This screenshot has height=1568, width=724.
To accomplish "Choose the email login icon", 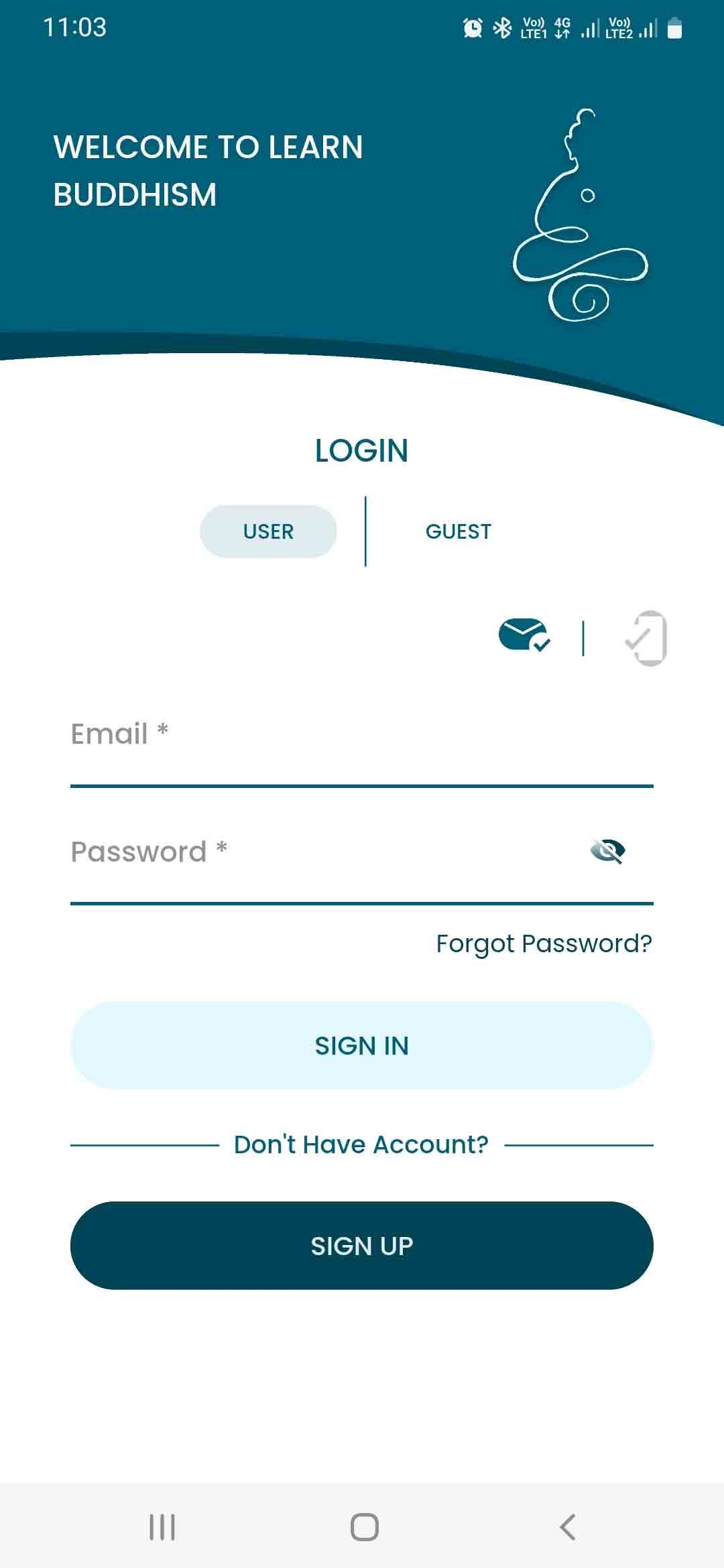I will tap(524, 635).
